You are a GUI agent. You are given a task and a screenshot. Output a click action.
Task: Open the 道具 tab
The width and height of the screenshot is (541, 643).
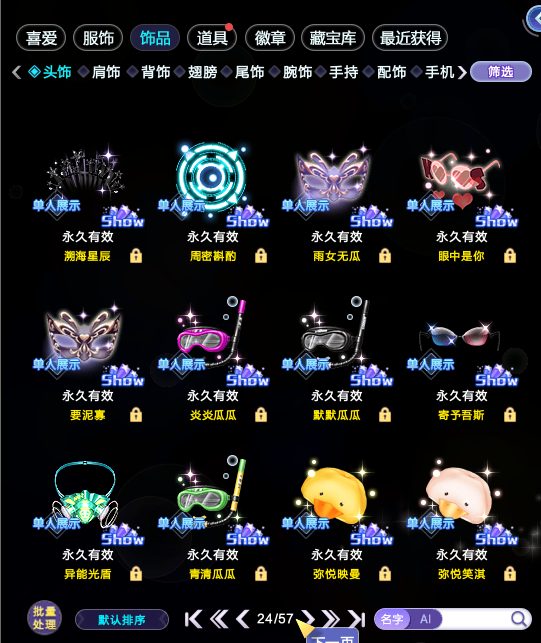click(x=212, y=38)
